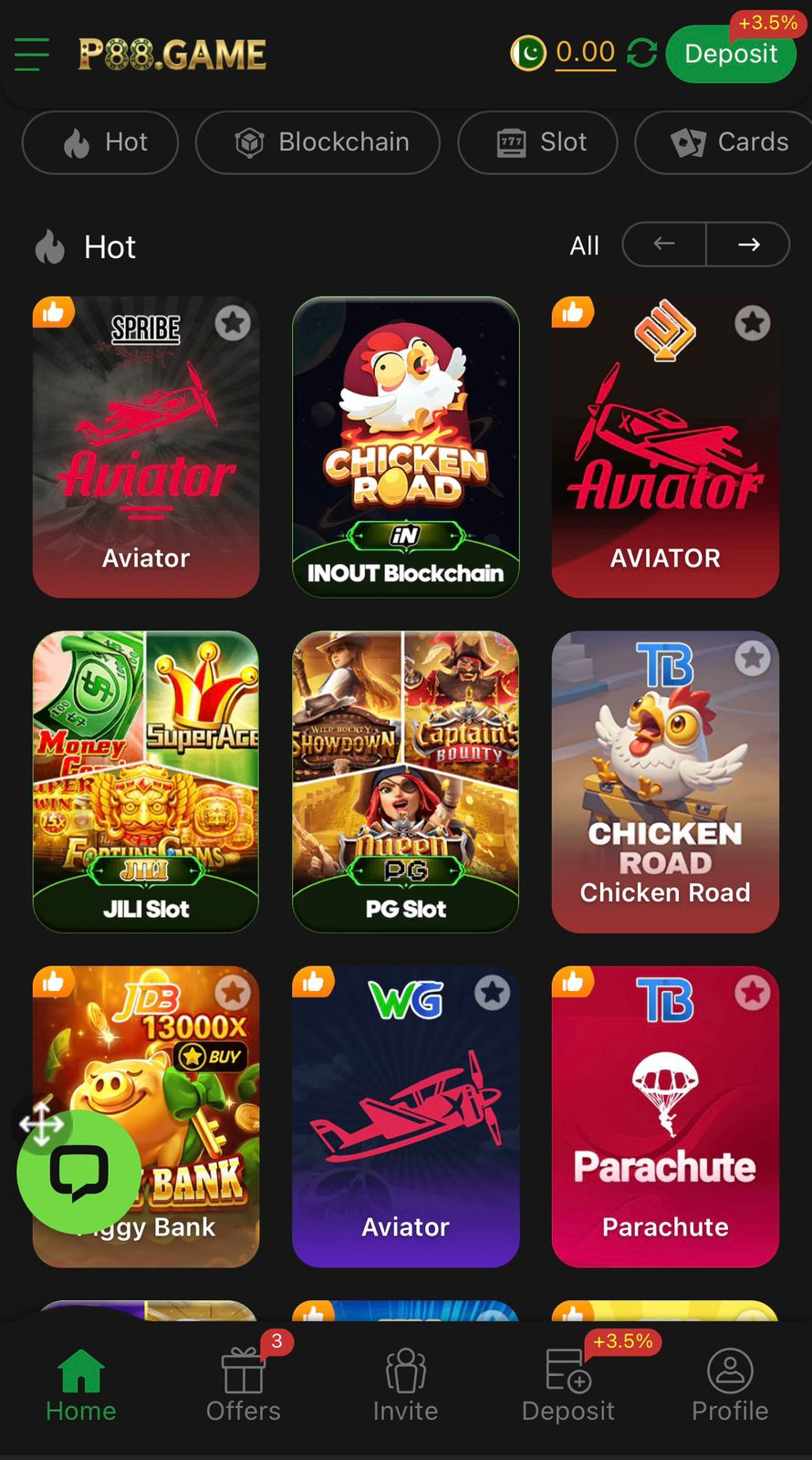
Task: Go to next hot games page
Action: (748, 245)
